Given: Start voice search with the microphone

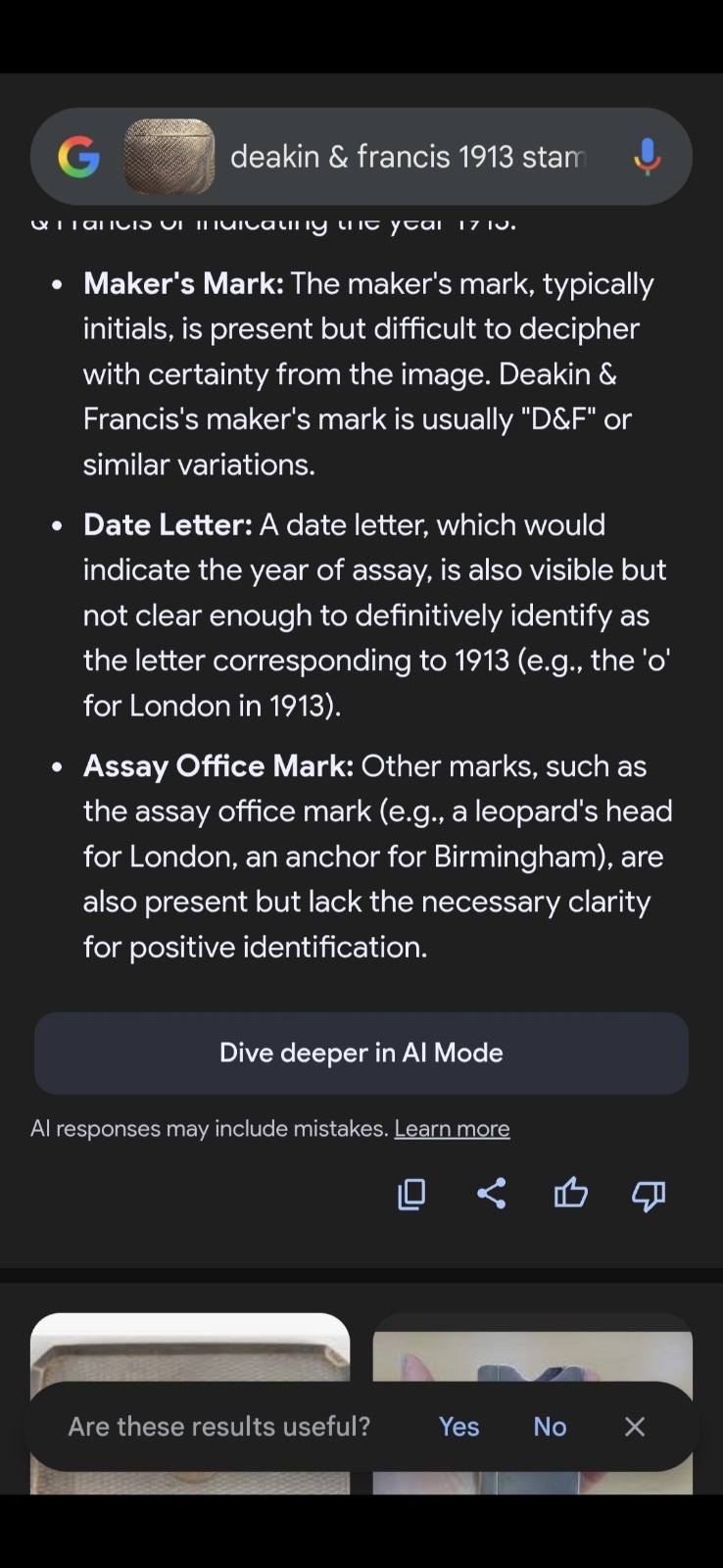Looking at the screenshot, I should (x=647, y=157).
